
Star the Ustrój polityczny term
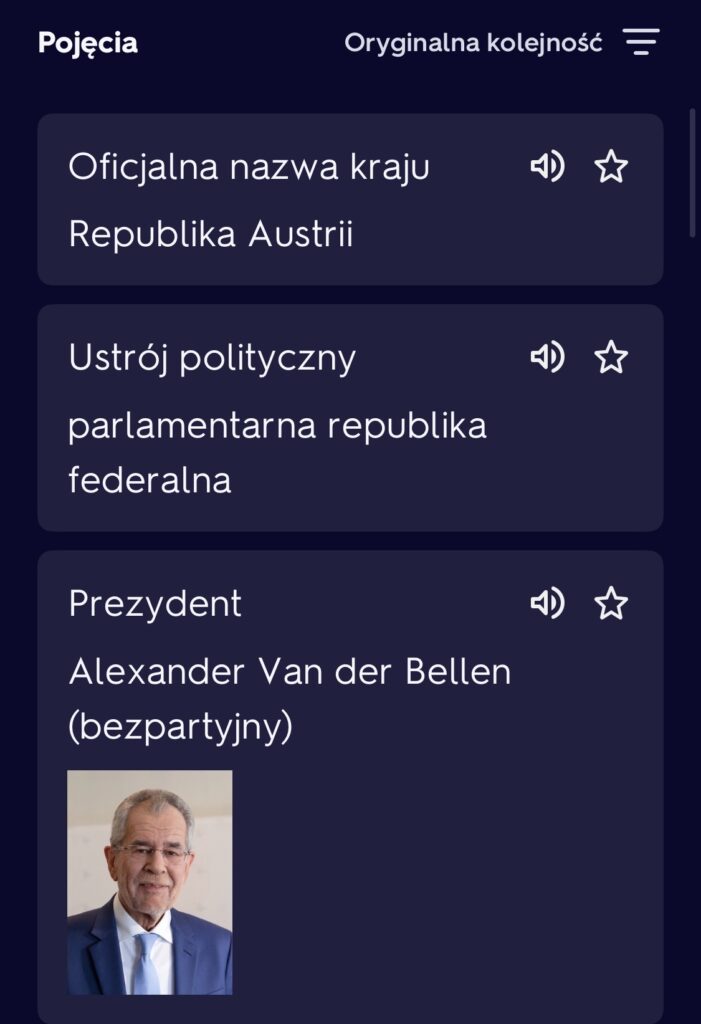611,356
